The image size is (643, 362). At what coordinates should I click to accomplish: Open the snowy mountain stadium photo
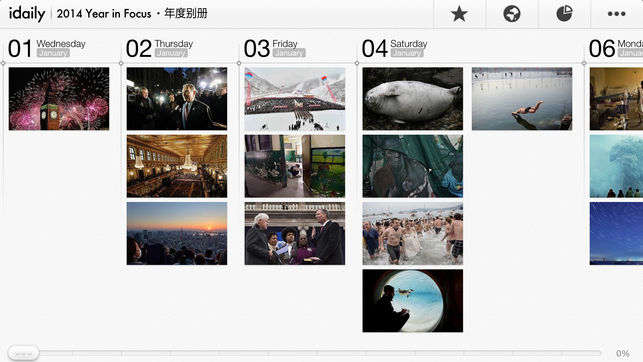pos(295,99)
